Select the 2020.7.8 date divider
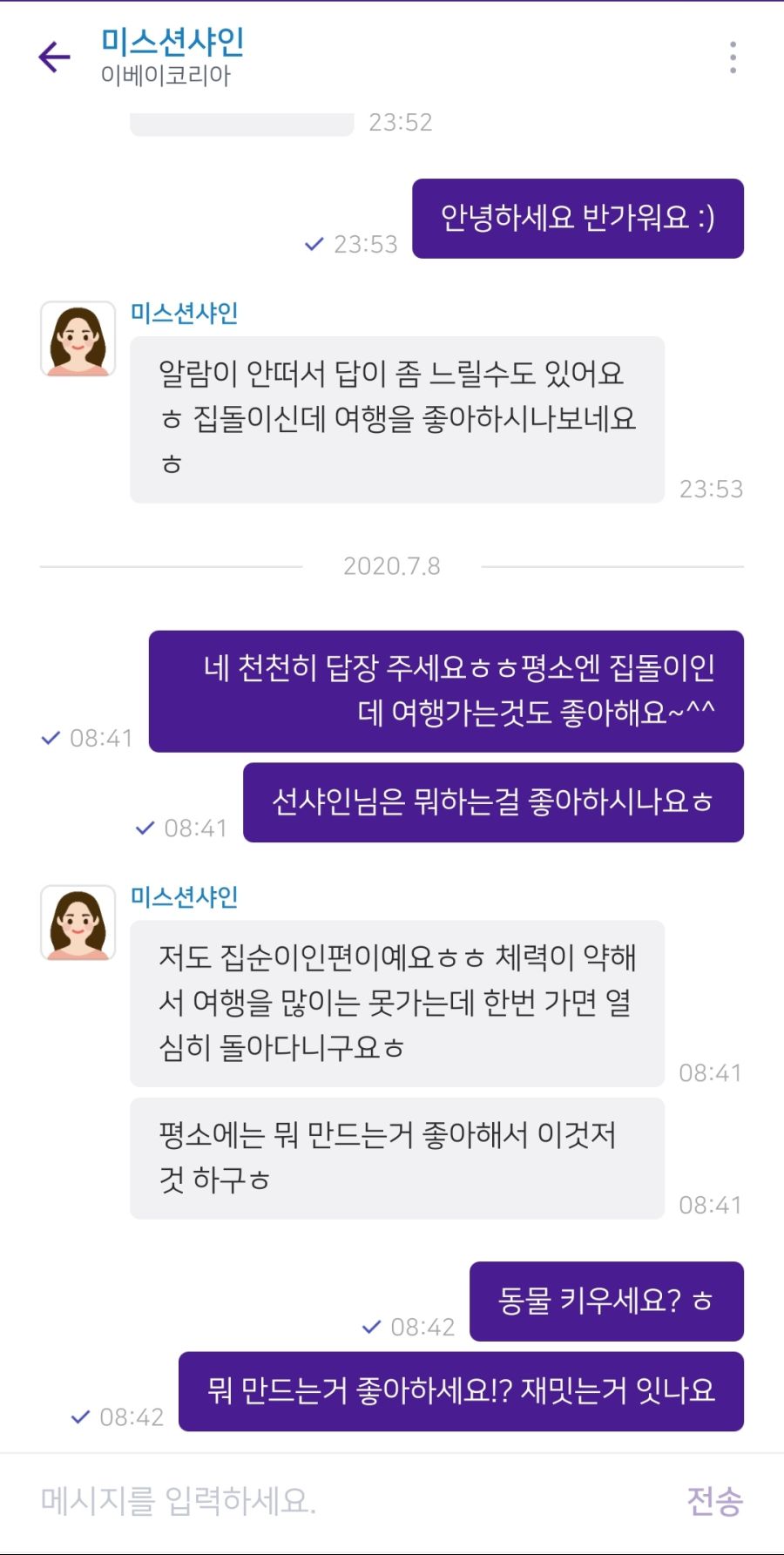 tap(392, 566)
